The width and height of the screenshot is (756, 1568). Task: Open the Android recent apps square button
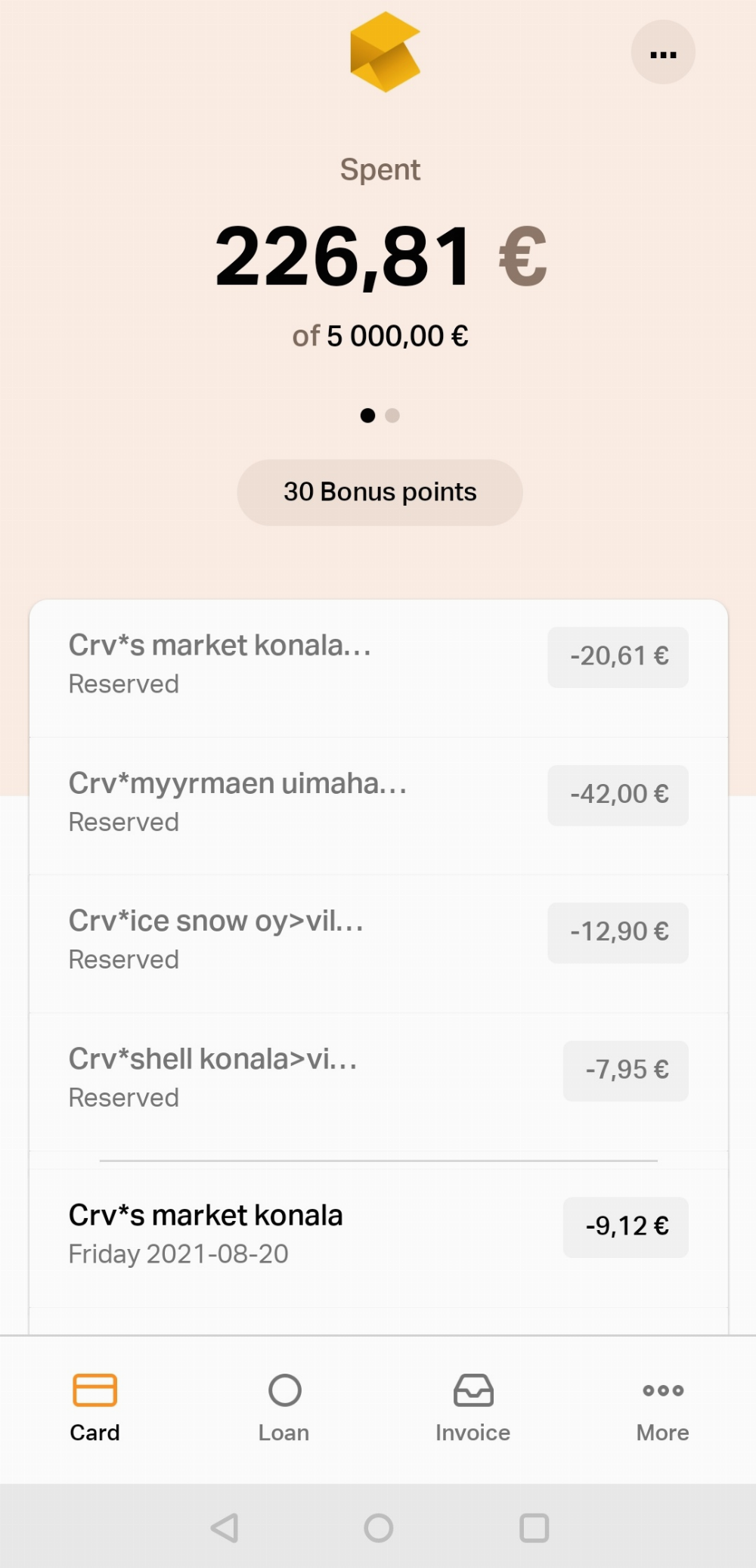(x=533, y=1526)
